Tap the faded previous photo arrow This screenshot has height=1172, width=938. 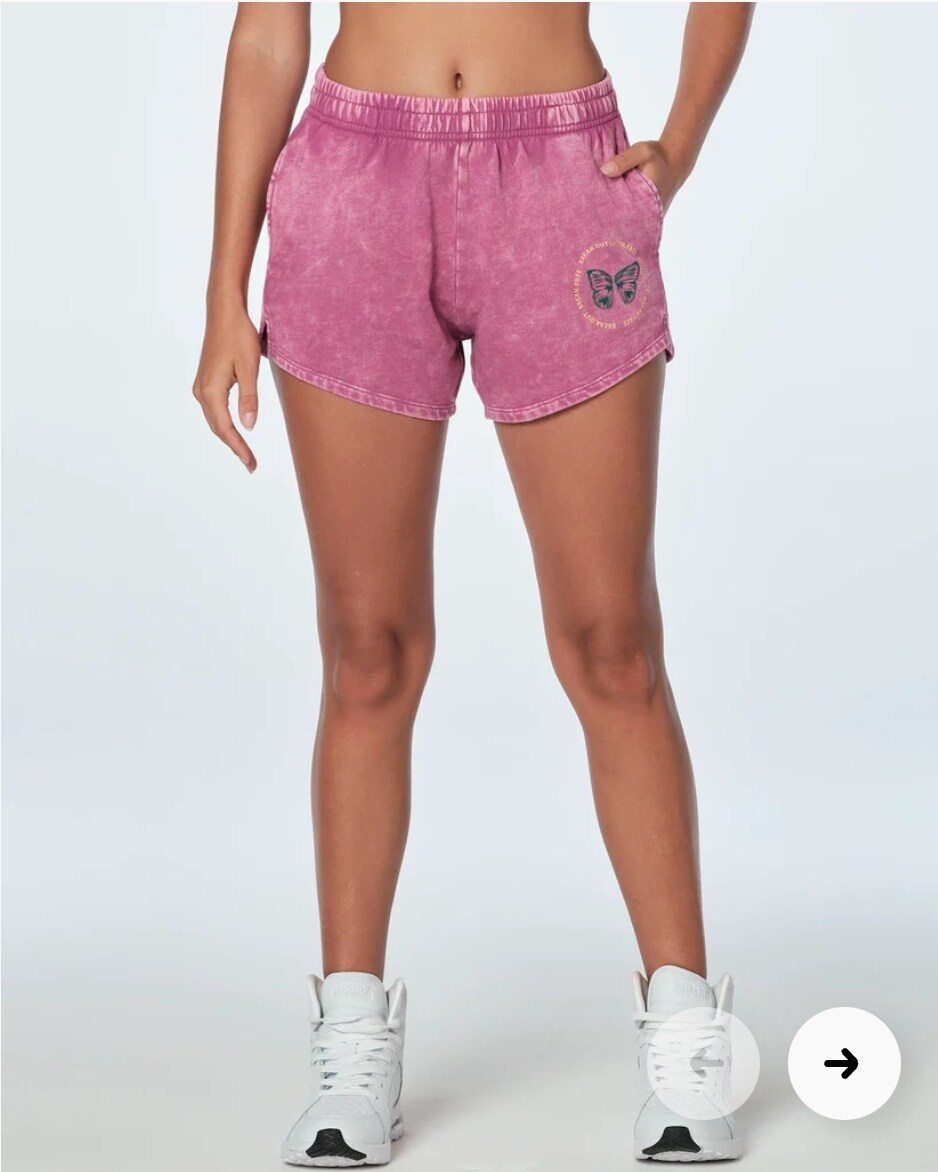(x=704, y=1062)
